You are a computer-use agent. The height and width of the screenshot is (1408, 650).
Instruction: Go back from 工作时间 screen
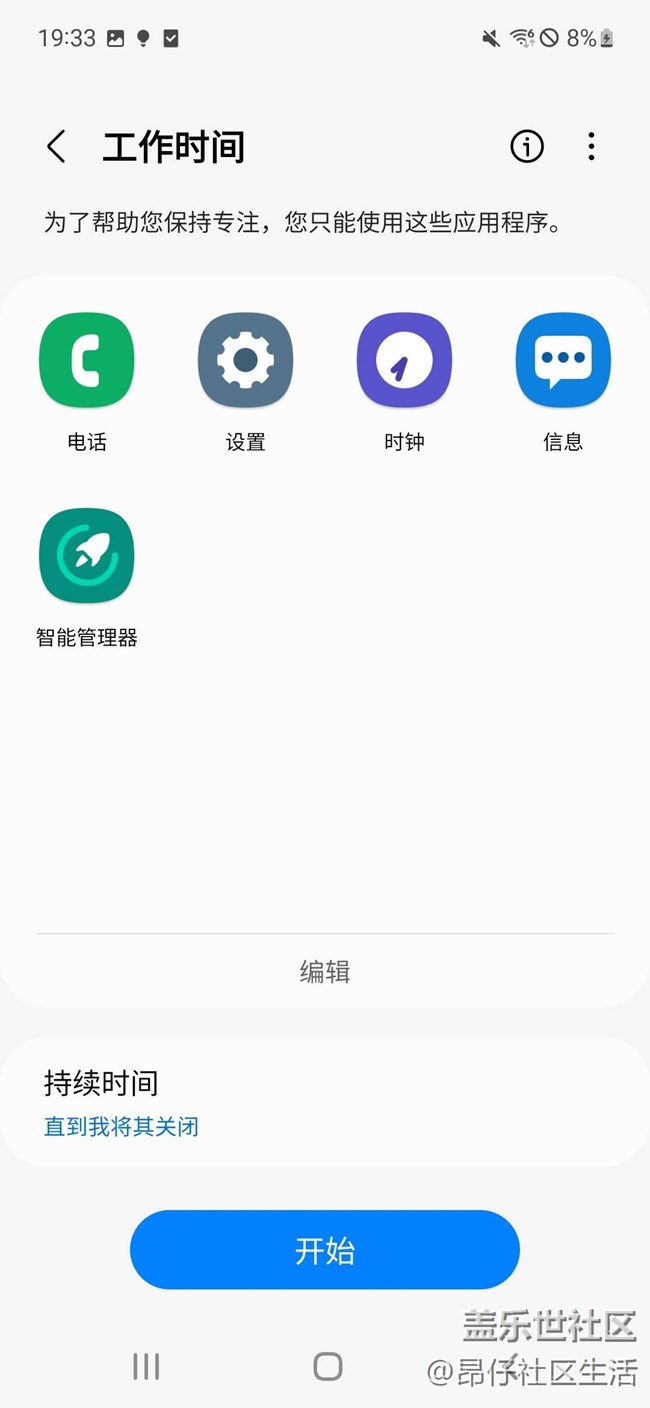[57, 147]
